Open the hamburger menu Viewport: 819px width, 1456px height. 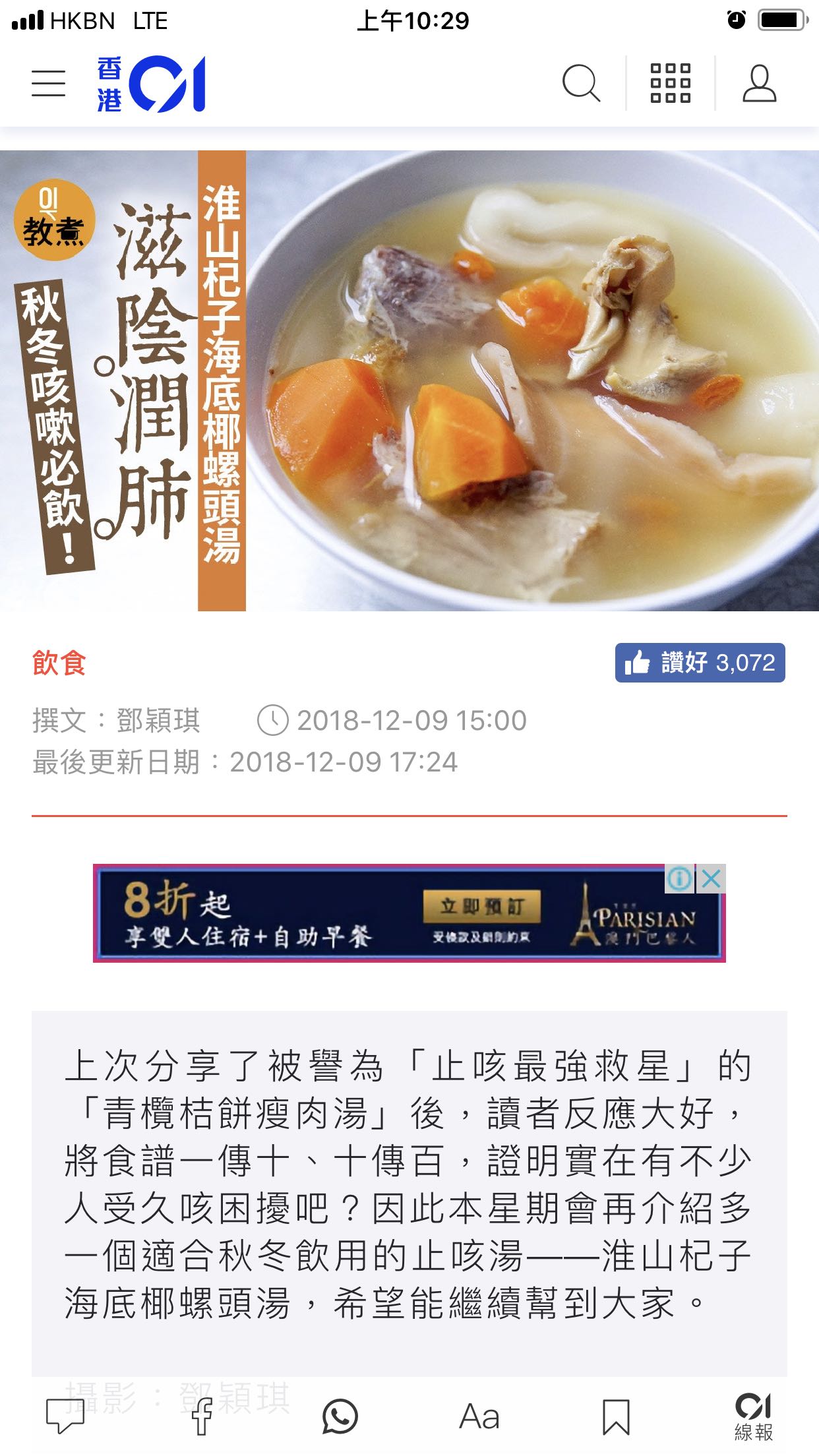pyautogui.click(x=49, y=84)
